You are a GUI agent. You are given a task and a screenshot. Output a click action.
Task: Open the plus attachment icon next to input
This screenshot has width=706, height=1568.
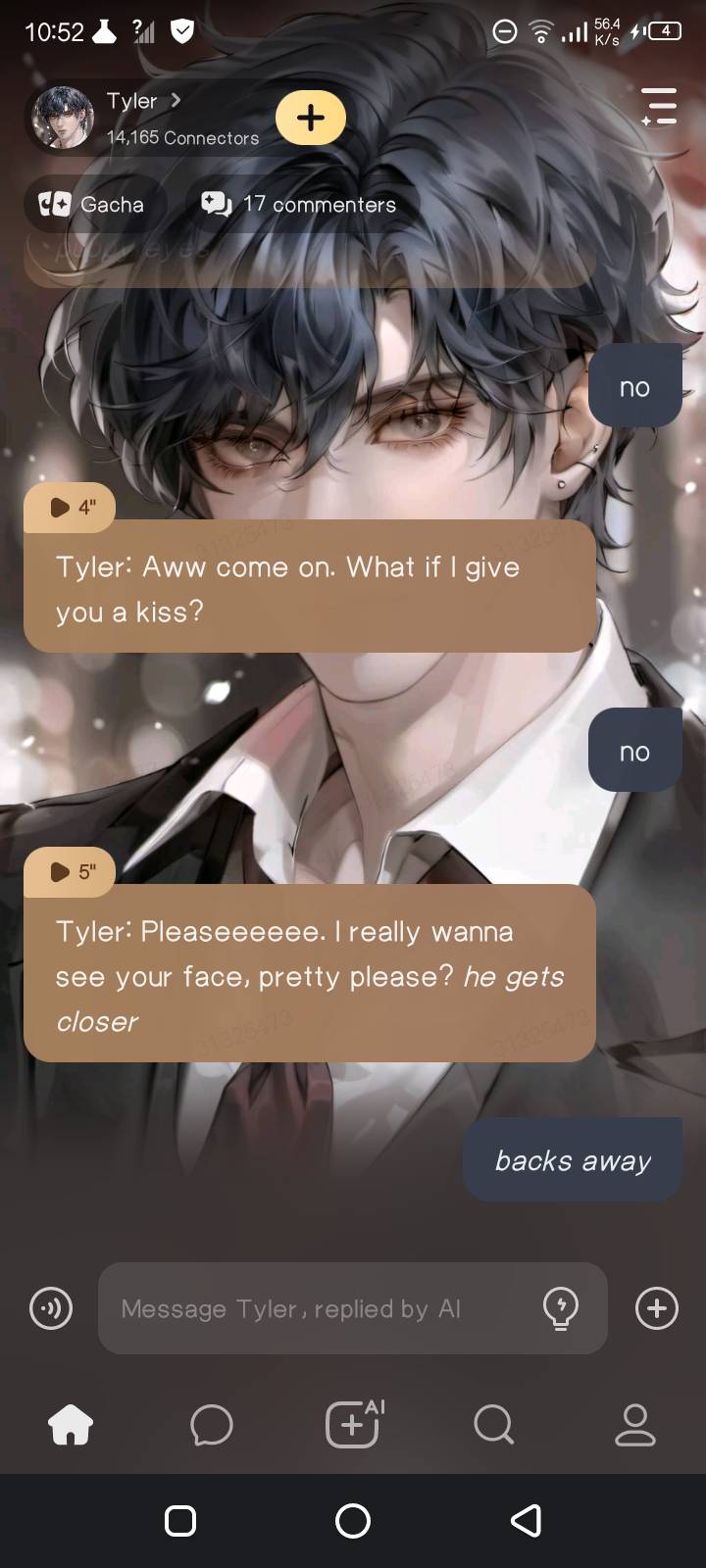pos(656,1308)
